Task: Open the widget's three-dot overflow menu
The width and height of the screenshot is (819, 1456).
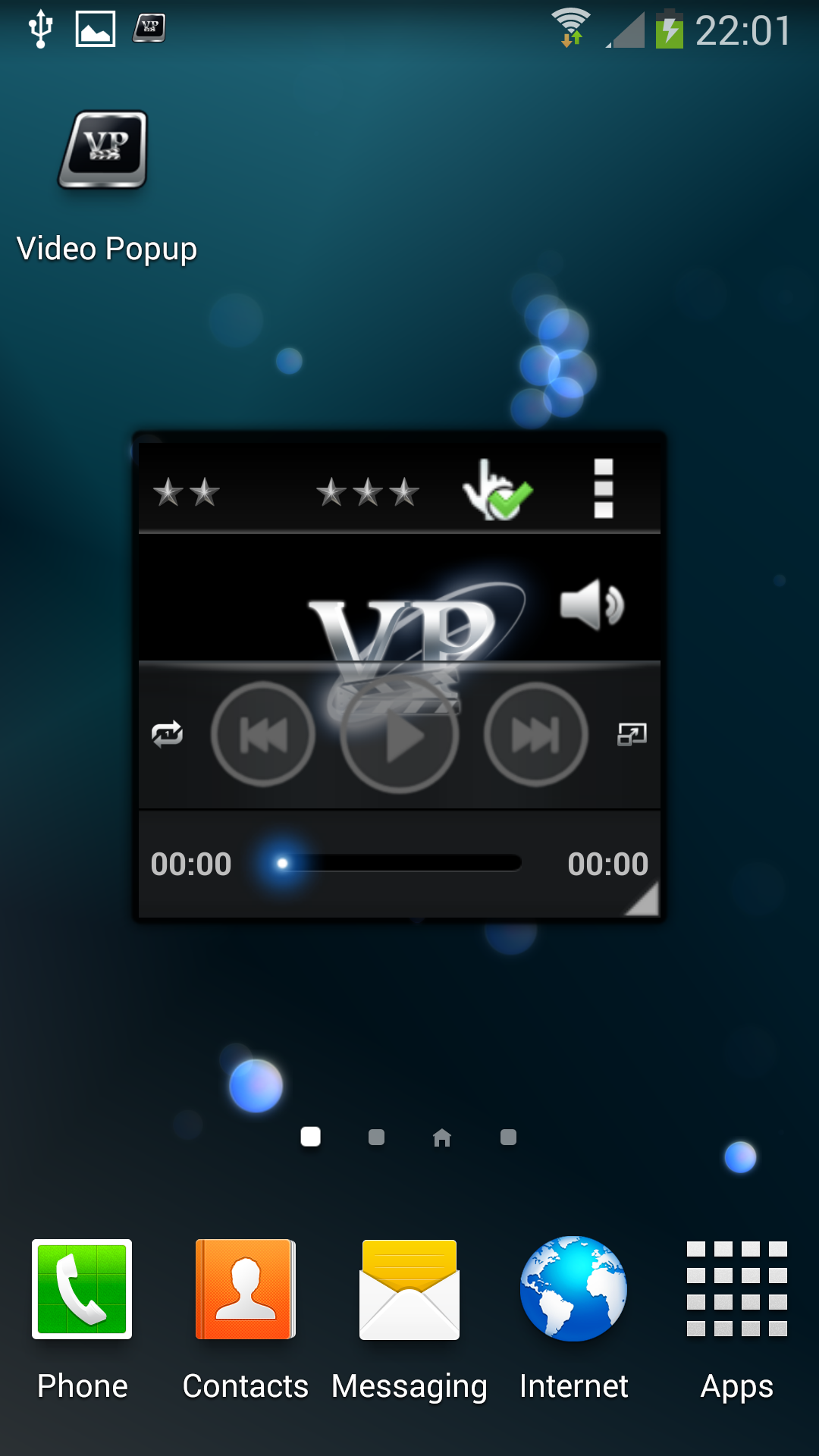Action: point(603,489)
